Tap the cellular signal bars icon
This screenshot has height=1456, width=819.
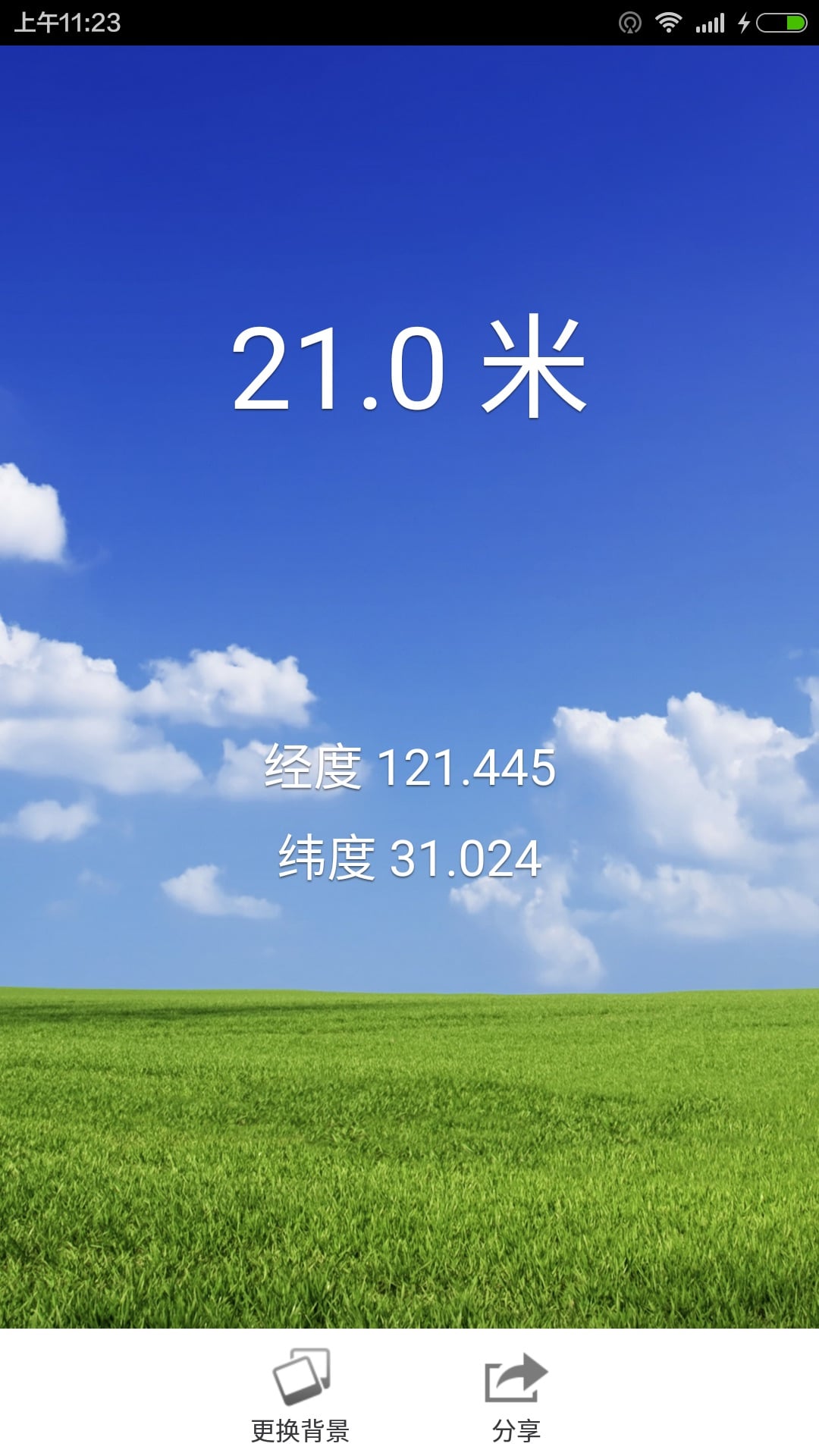click(709, 21)
